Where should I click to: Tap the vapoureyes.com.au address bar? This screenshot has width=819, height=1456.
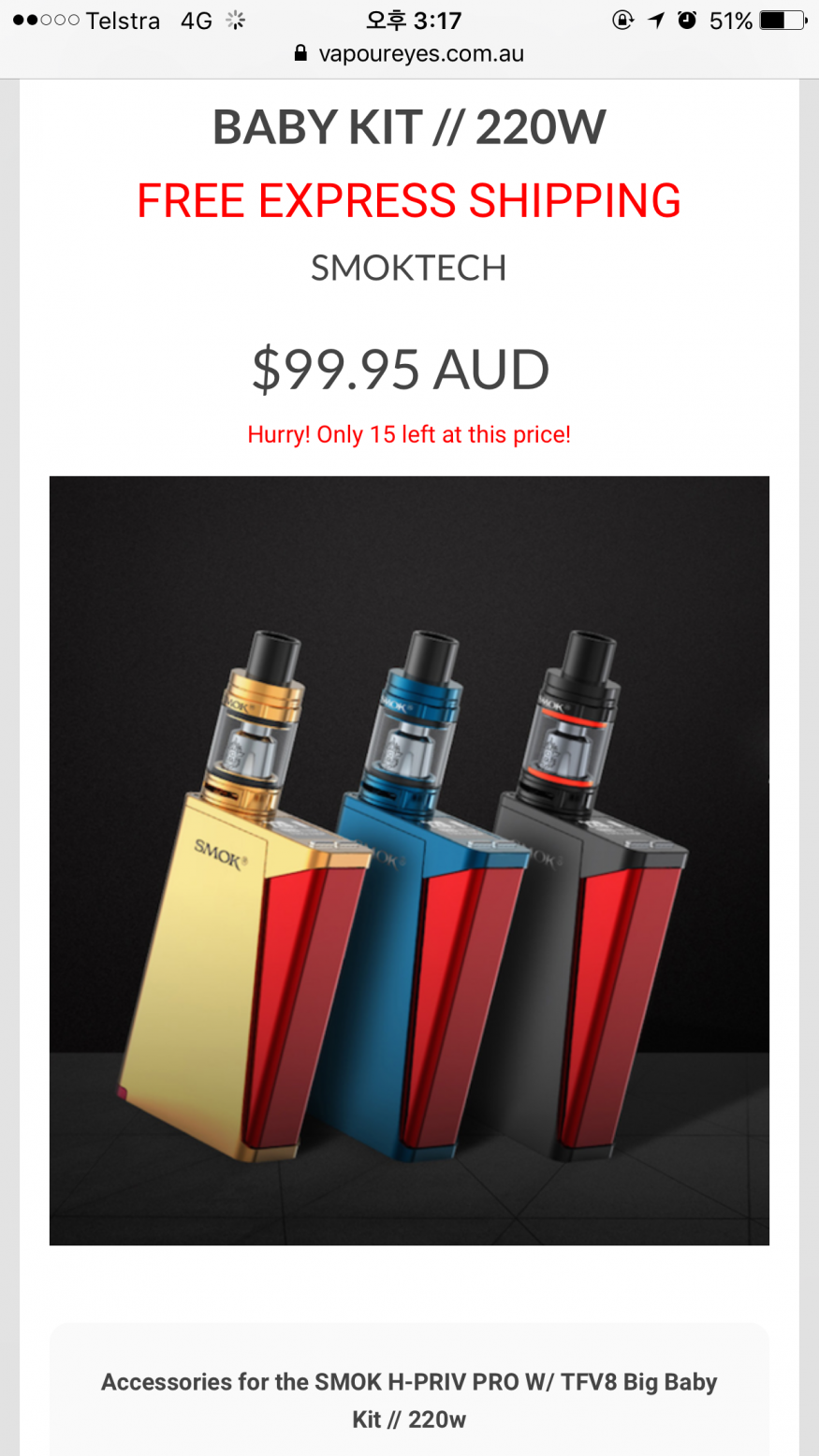(409, 53)
